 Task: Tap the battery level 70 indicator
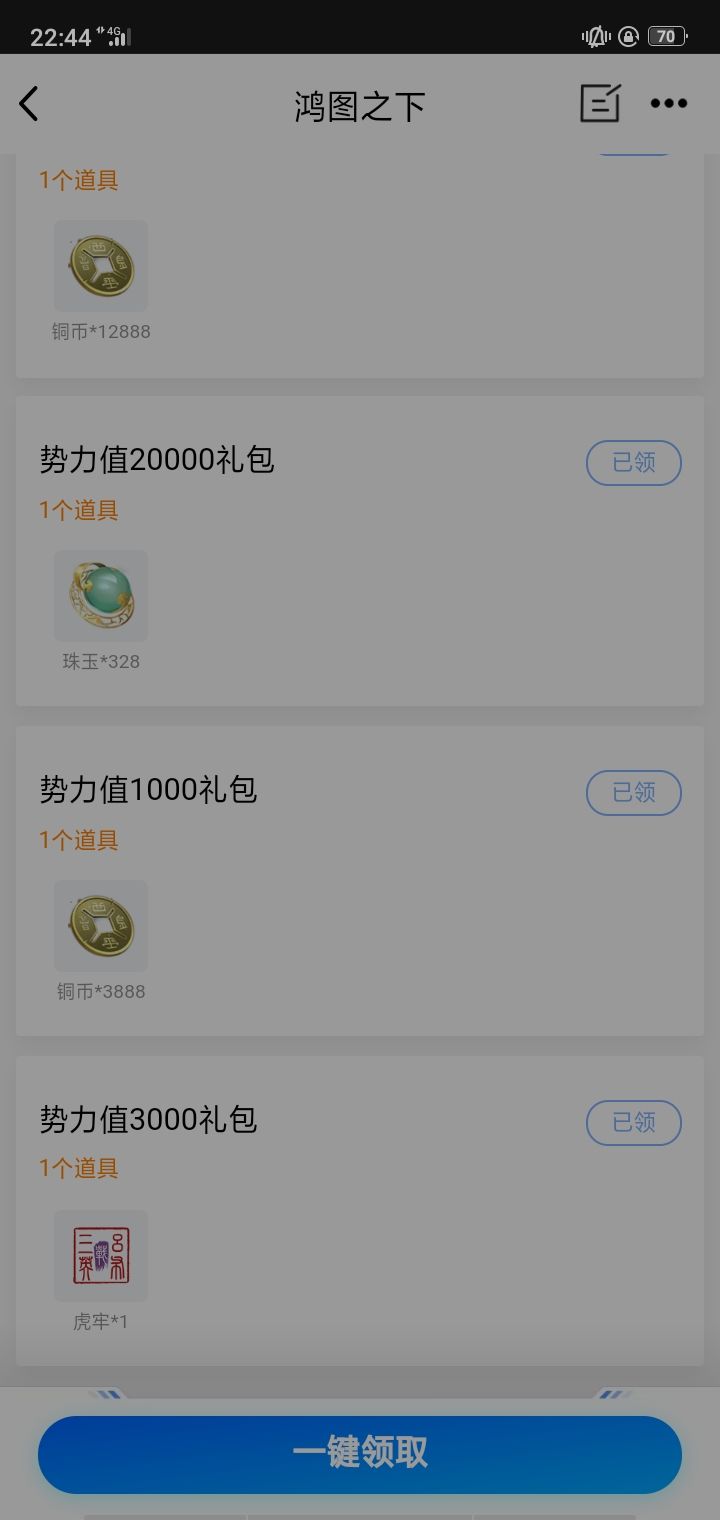click(x=666, y=36)
